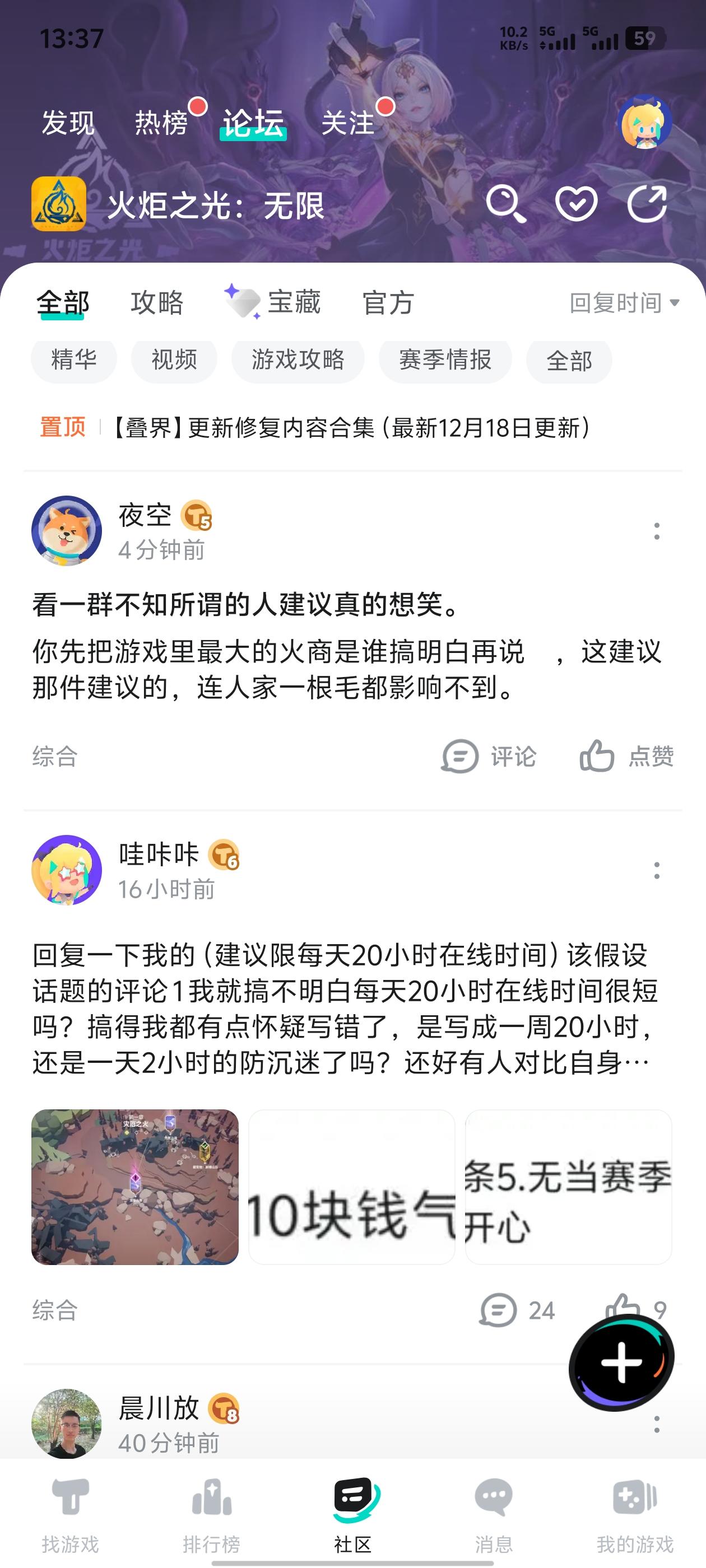Open more options on 夜空's post

pyautogui.click(x=656, y=531)
